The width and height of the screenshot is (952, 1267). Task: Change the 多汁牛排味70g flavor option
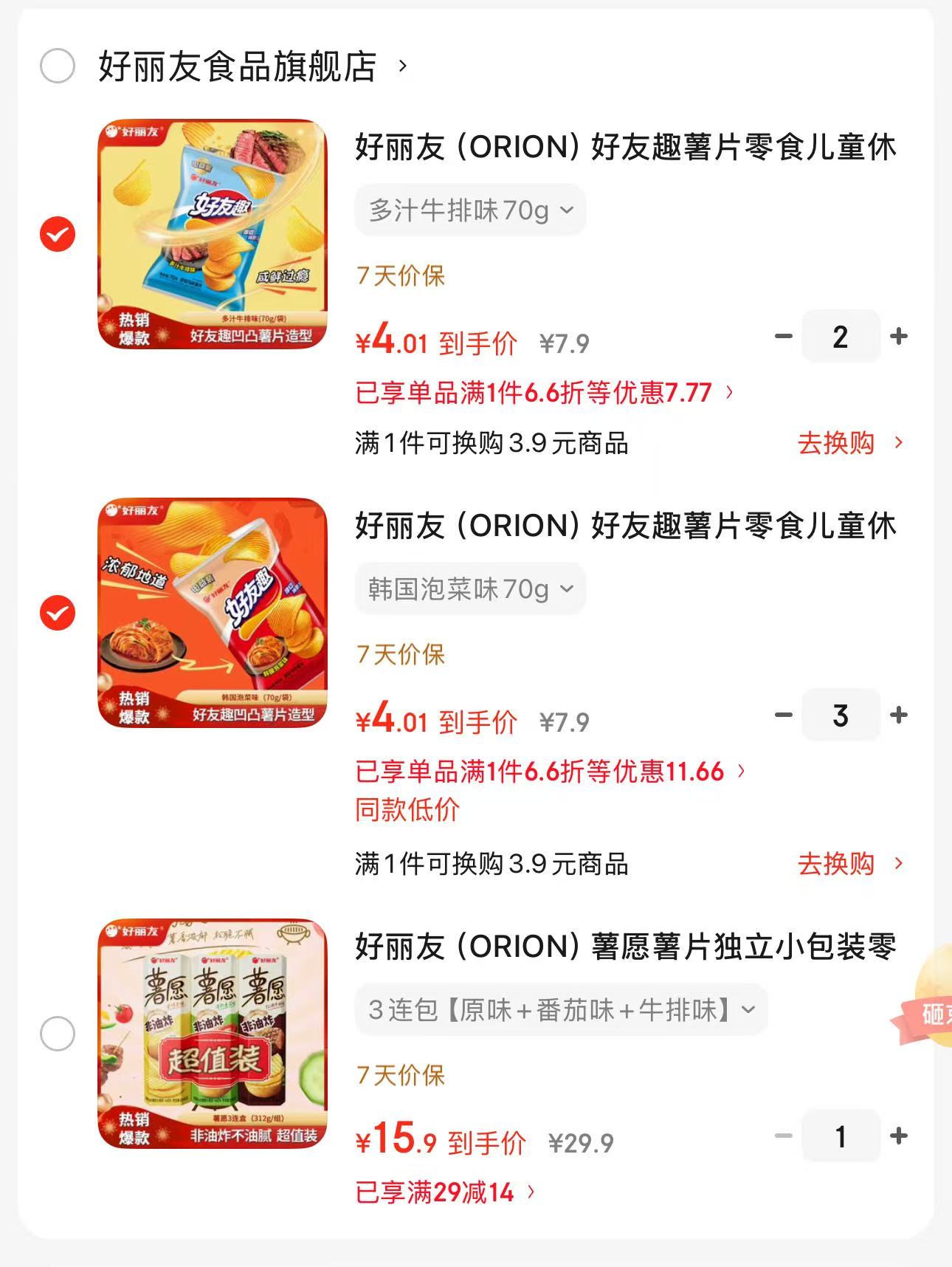471,211
